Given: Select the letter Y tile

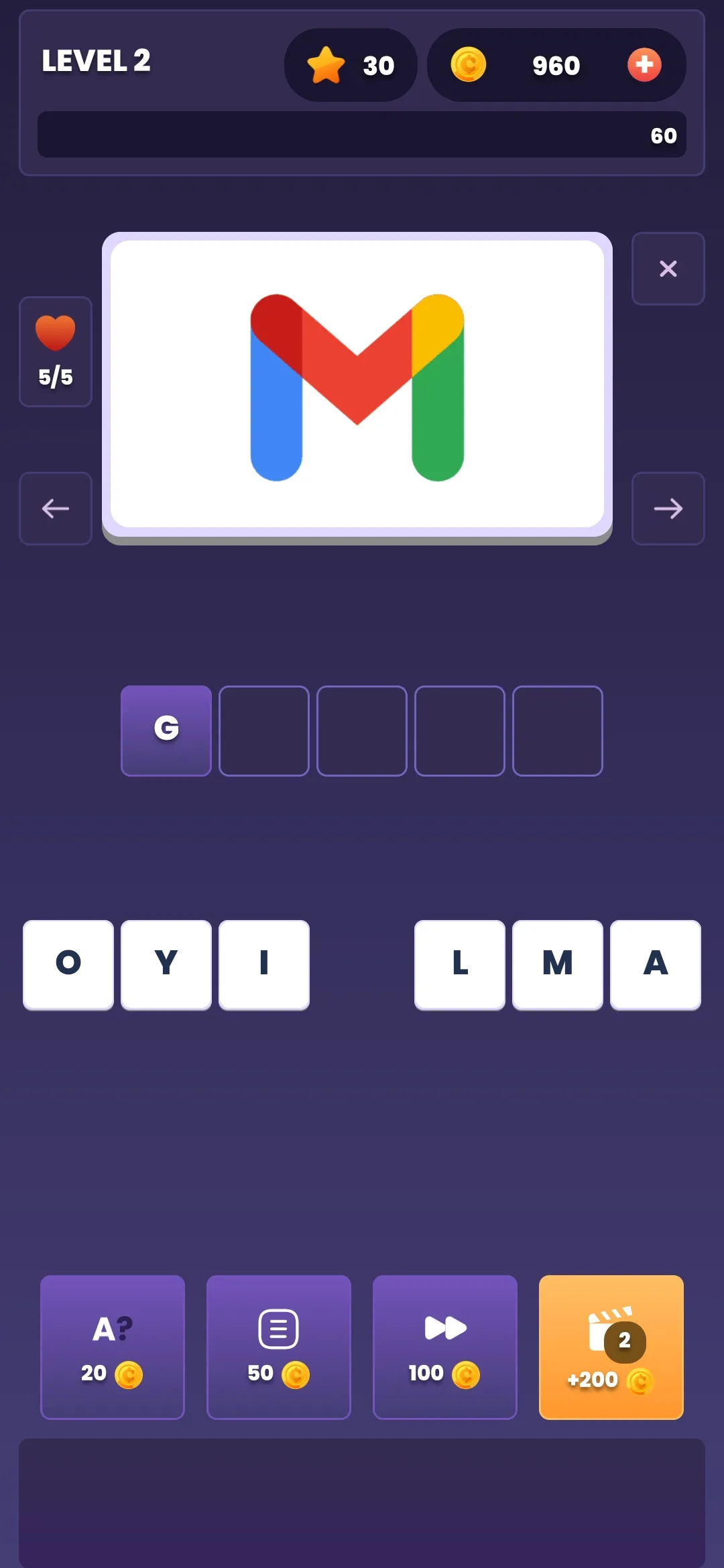Looking at the screenshot, I should pos(166,964).
